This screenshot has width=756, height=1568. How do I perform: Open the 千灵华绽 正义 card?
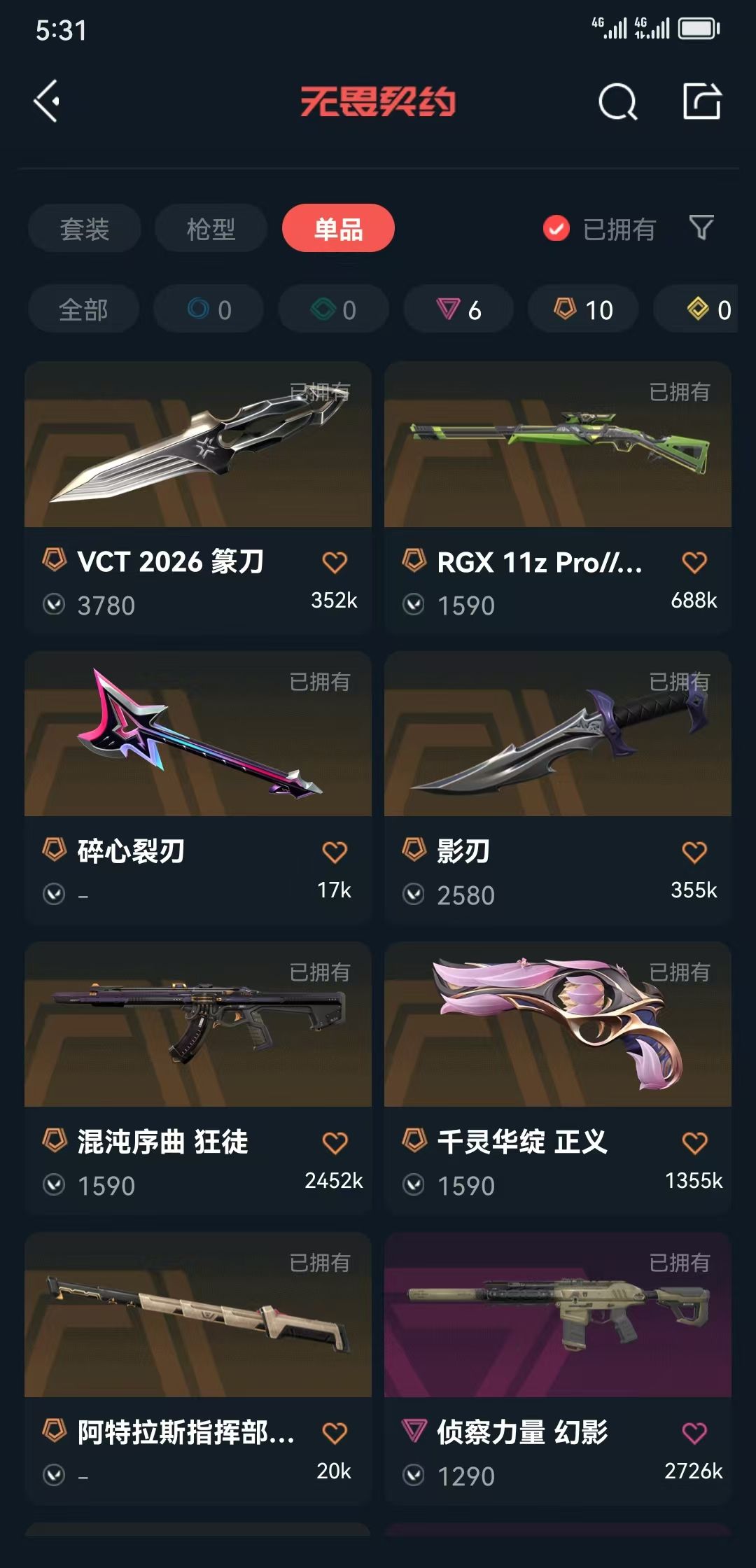(558, 1078)
